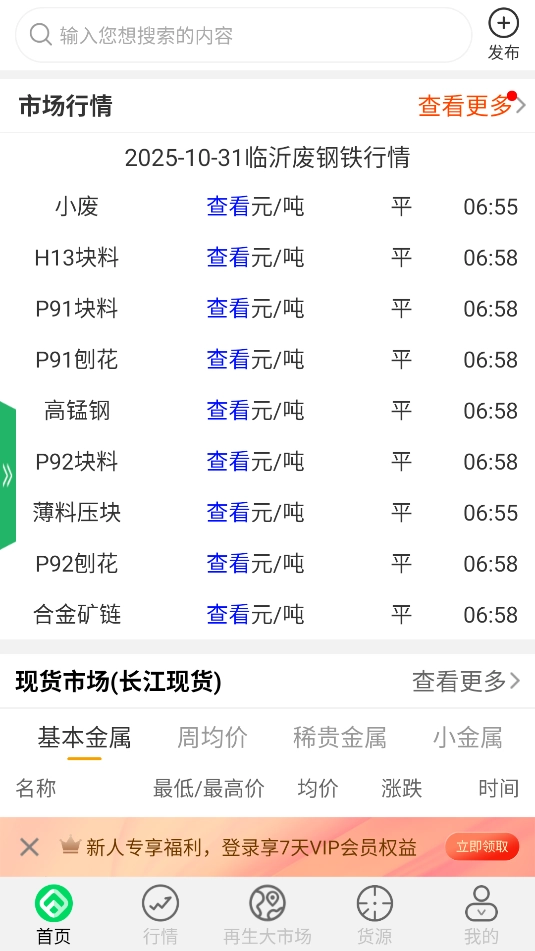Switch to the 行情 bottom tab
The width and height of the screenshot is (535, 951).
160,915
